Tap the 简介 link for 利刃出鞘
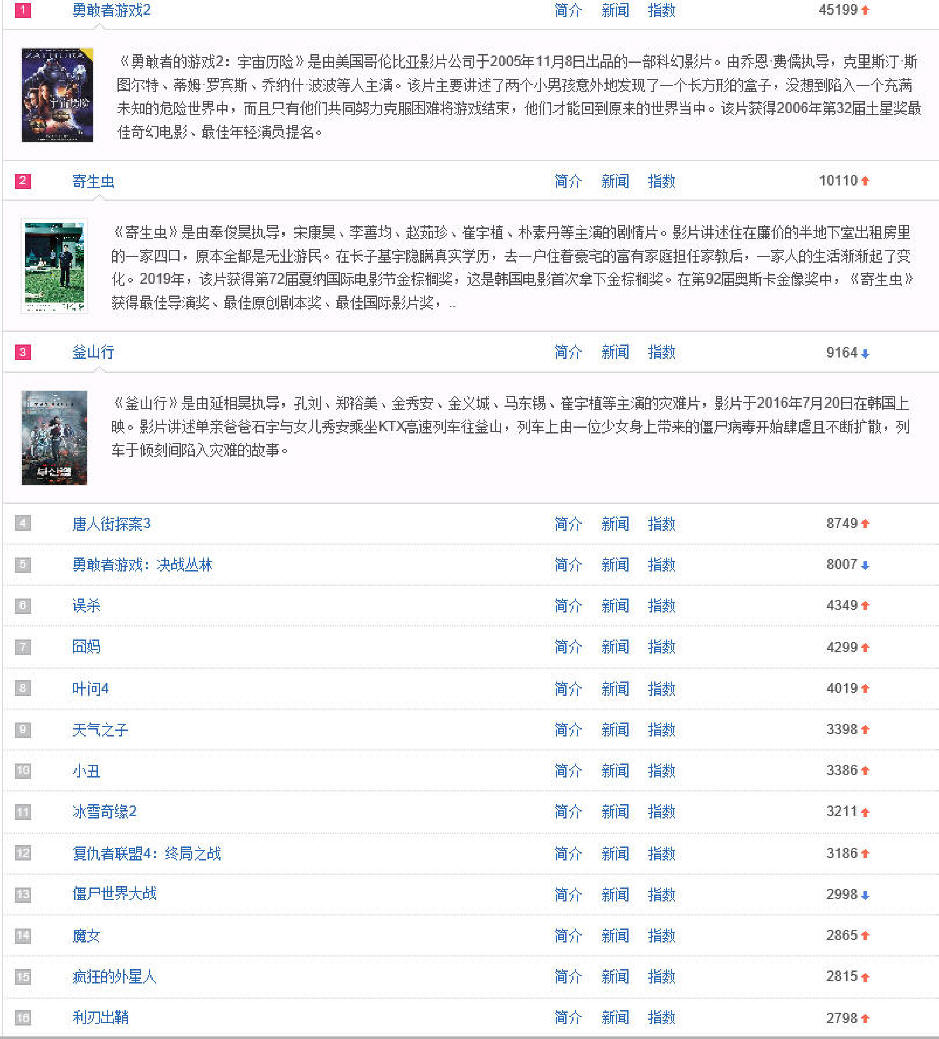The height and width of the screenshot is (1039, 939). point(568,1017)
